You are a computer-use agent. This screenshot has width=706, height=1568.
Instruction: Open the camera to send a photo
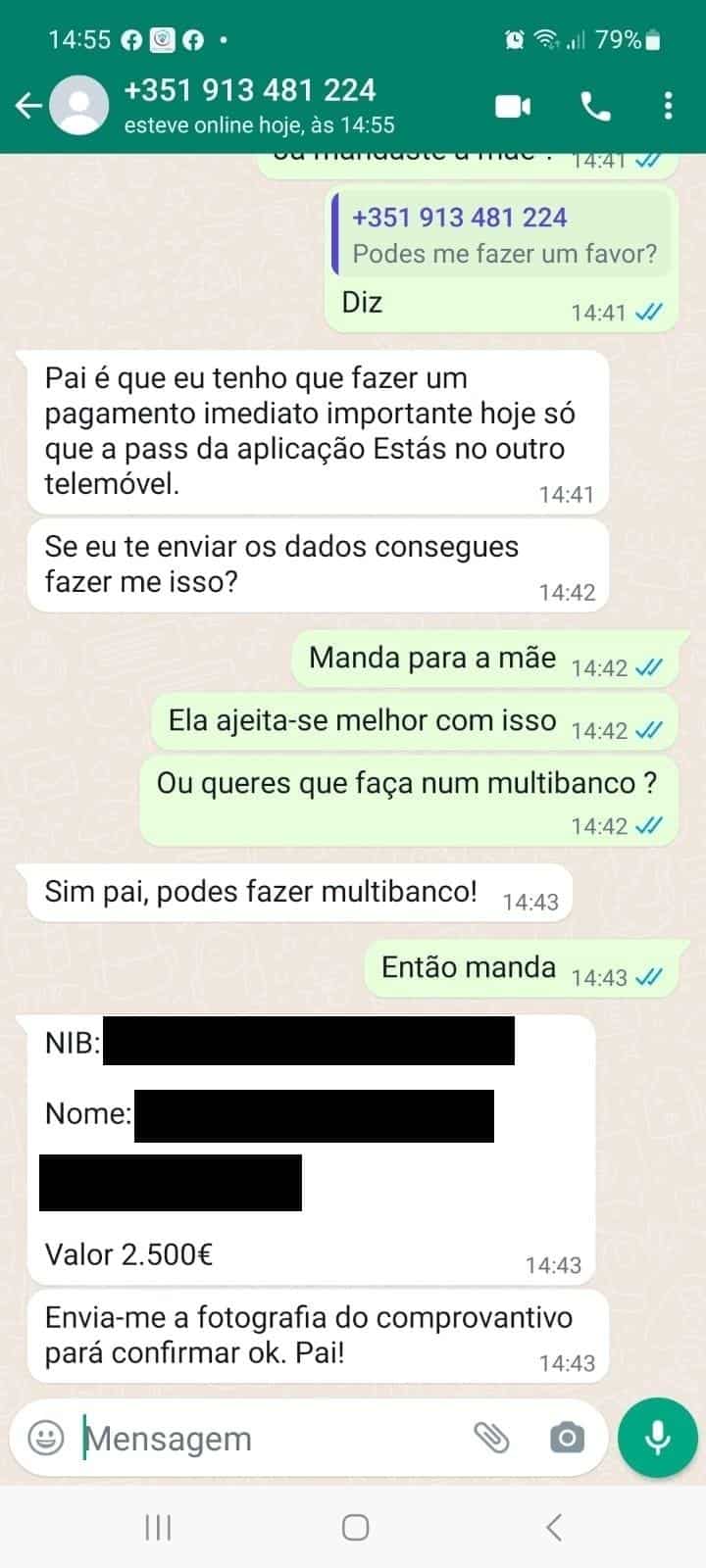click(567, 1438)
